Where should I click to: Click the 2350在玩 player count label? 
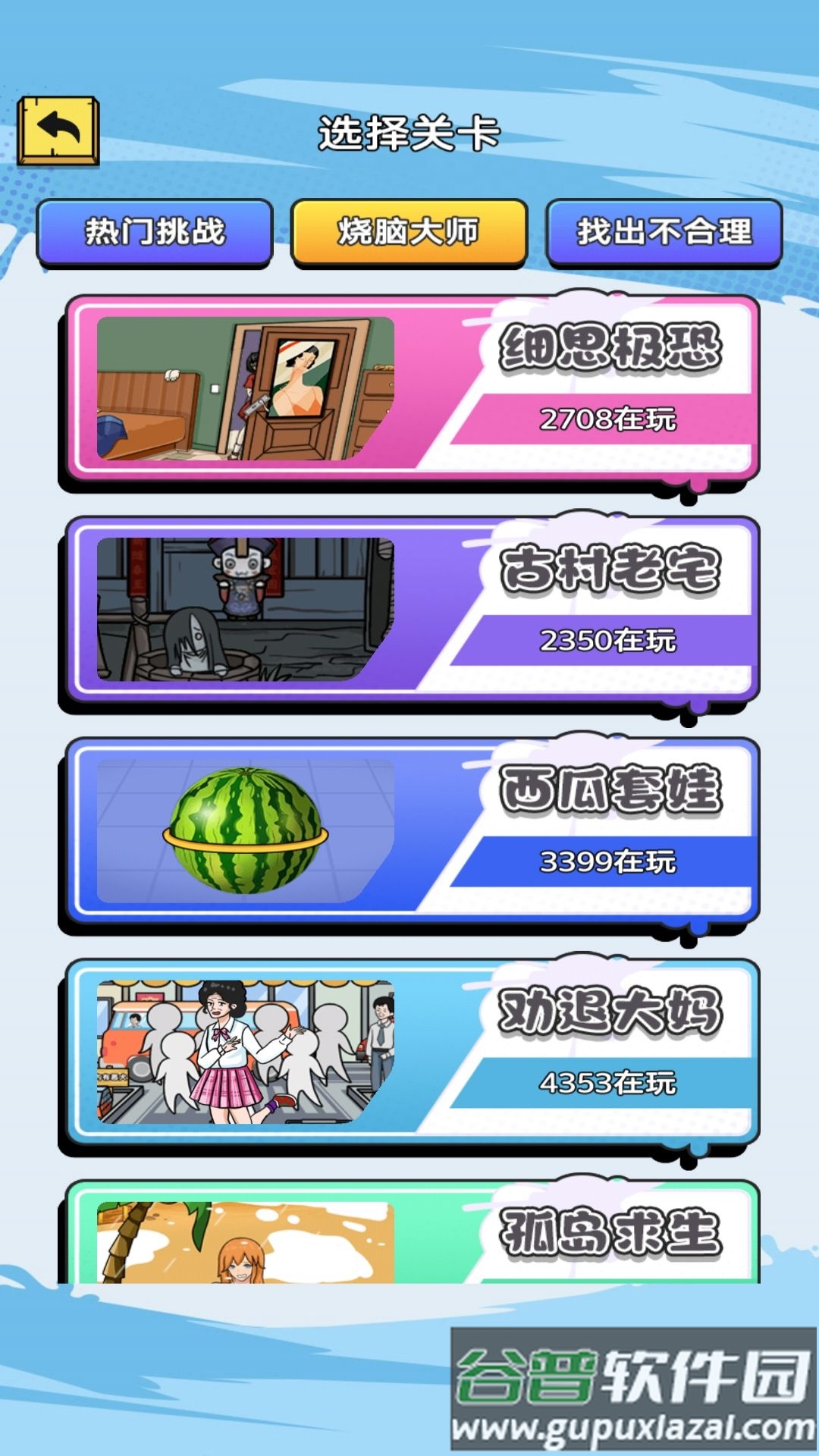614,641
